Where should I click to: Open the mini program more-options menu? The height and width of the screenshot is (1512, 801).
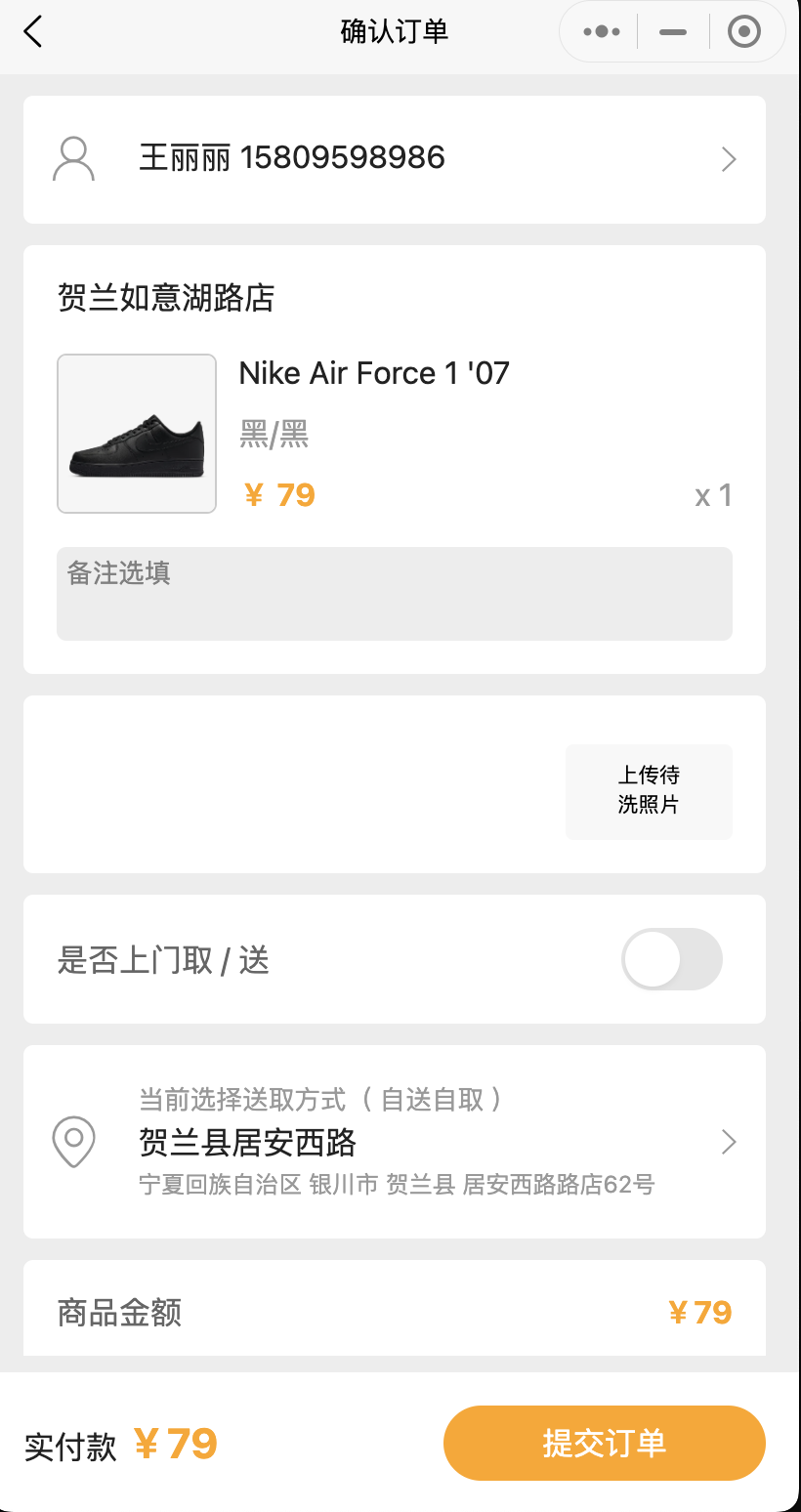tap(601, 31)
